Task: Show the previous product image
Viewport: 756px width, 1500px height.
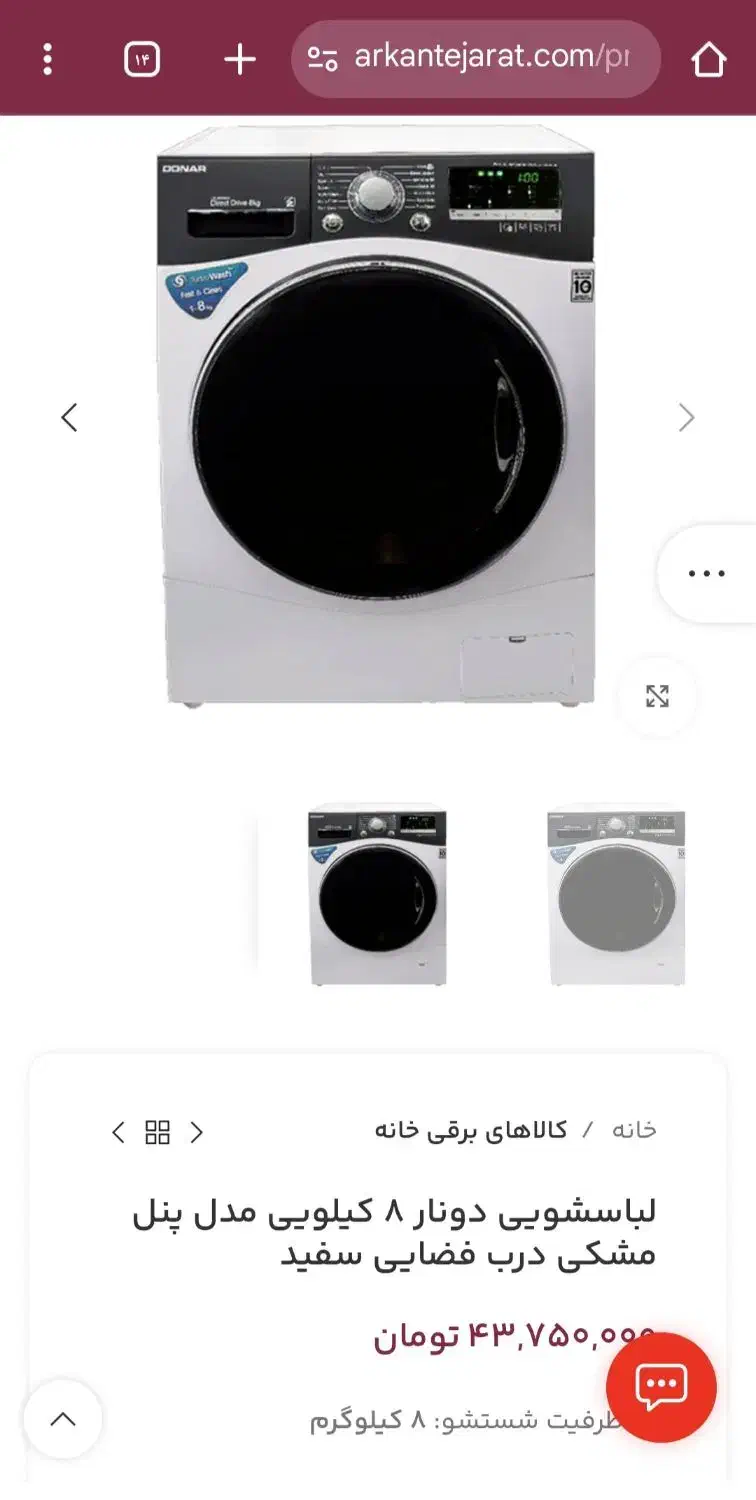Action: [x=69, y=417]
